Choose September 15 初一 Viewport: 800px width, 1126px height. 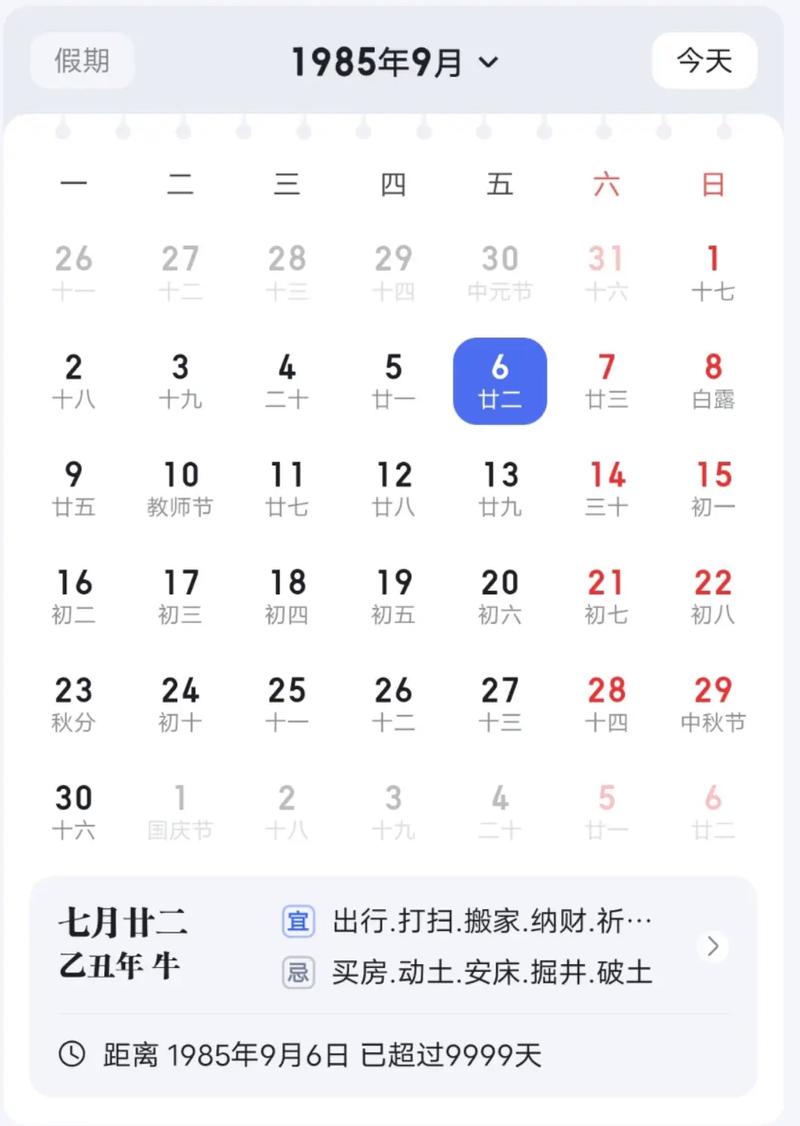713,488
